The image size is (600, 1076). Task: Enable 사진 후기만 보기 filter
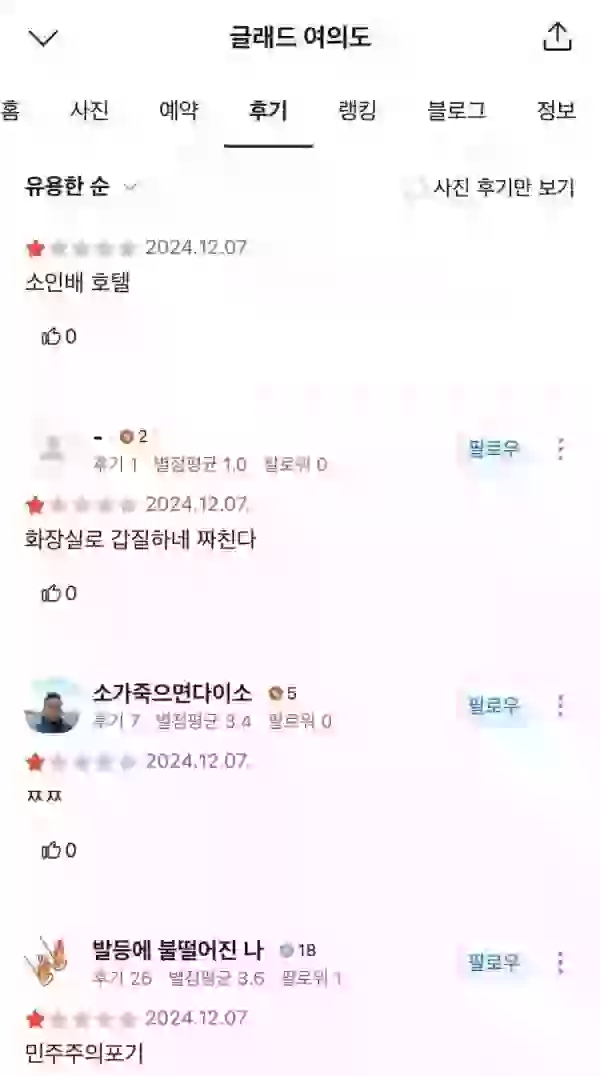[491, 187]
